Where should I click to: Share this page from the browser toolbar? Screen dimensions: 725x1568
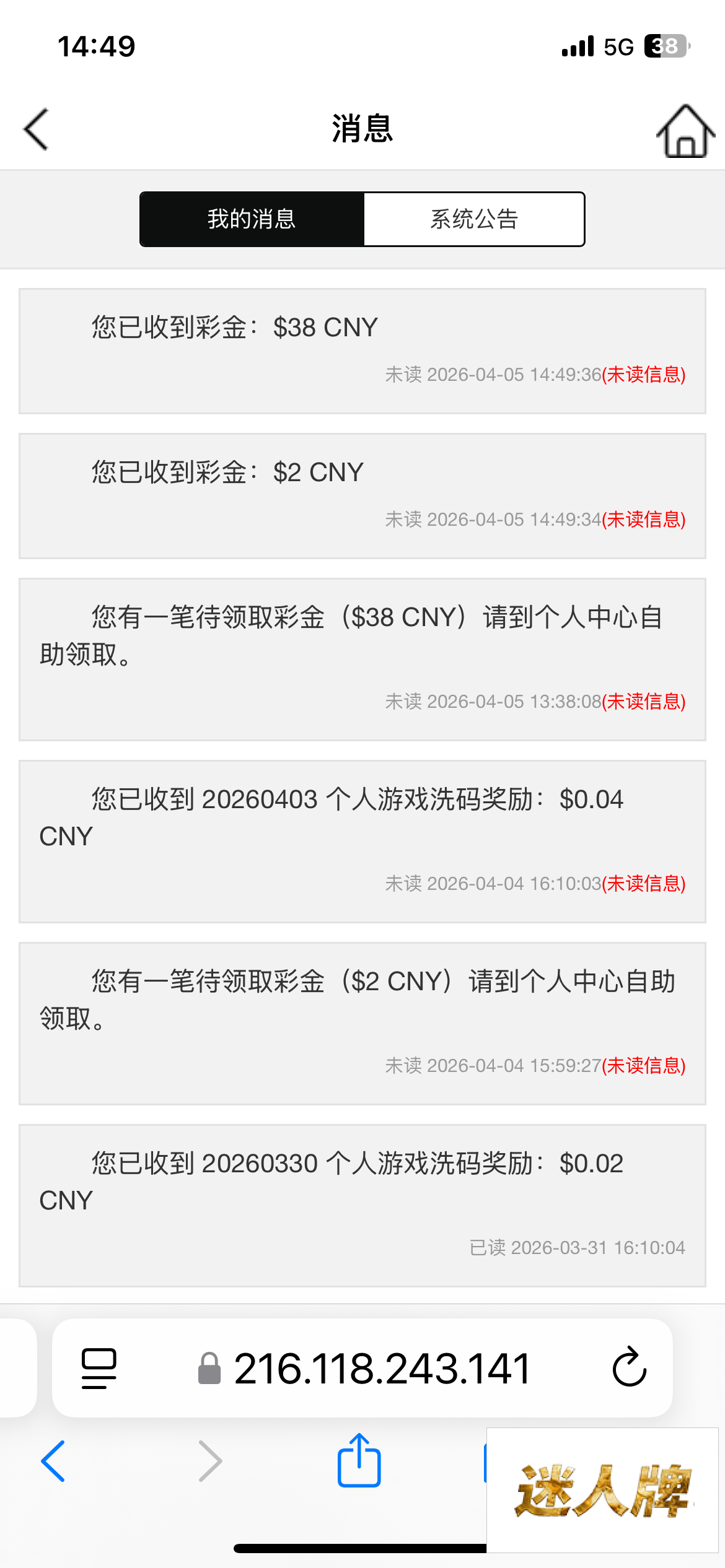[x=359, y=1460]
